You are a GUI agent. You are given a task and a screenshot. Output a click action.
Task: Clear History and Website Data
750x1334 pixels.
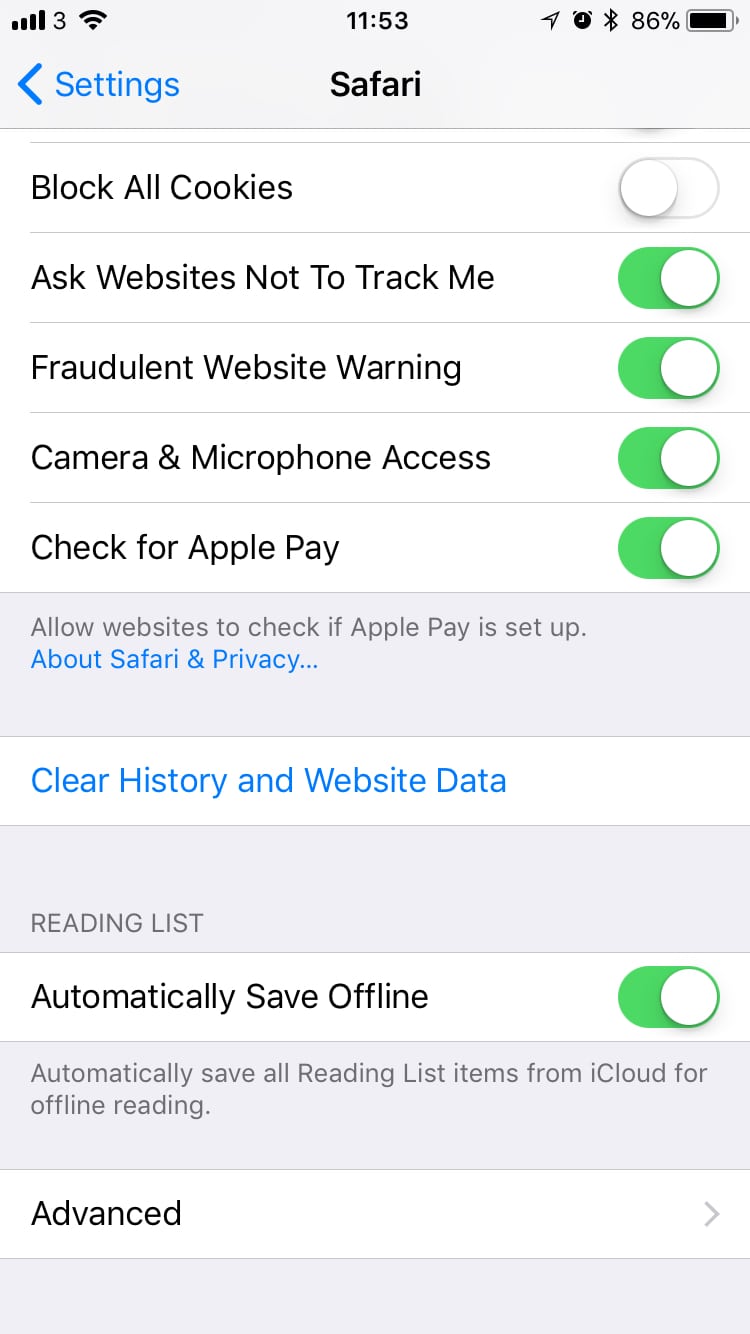(x=375, y=781)
